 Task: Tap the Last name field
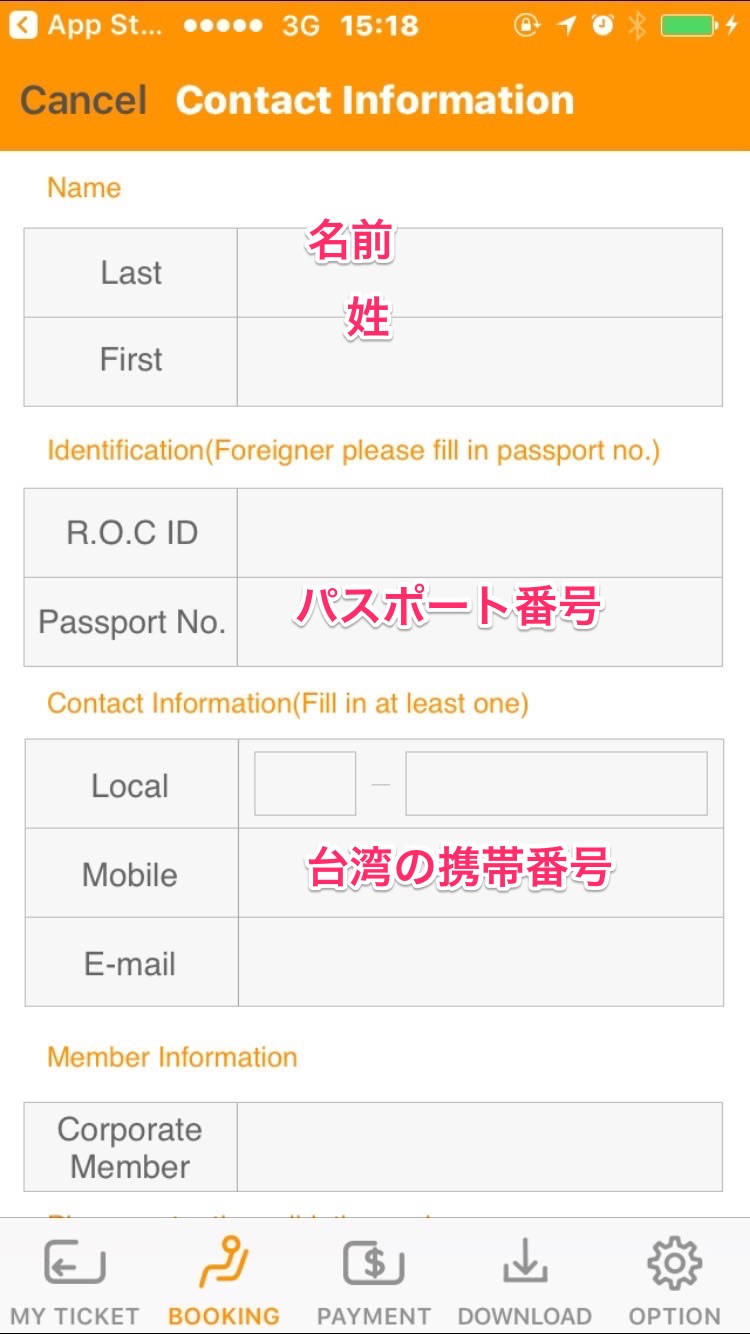pos(479,273)
